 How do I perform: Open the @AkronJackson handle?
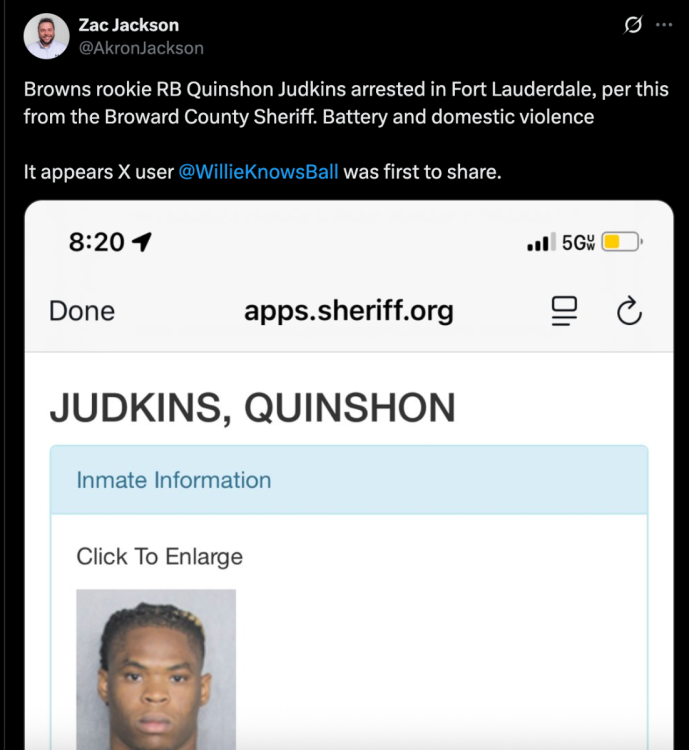pyautogui.click(x=141, y=48)
